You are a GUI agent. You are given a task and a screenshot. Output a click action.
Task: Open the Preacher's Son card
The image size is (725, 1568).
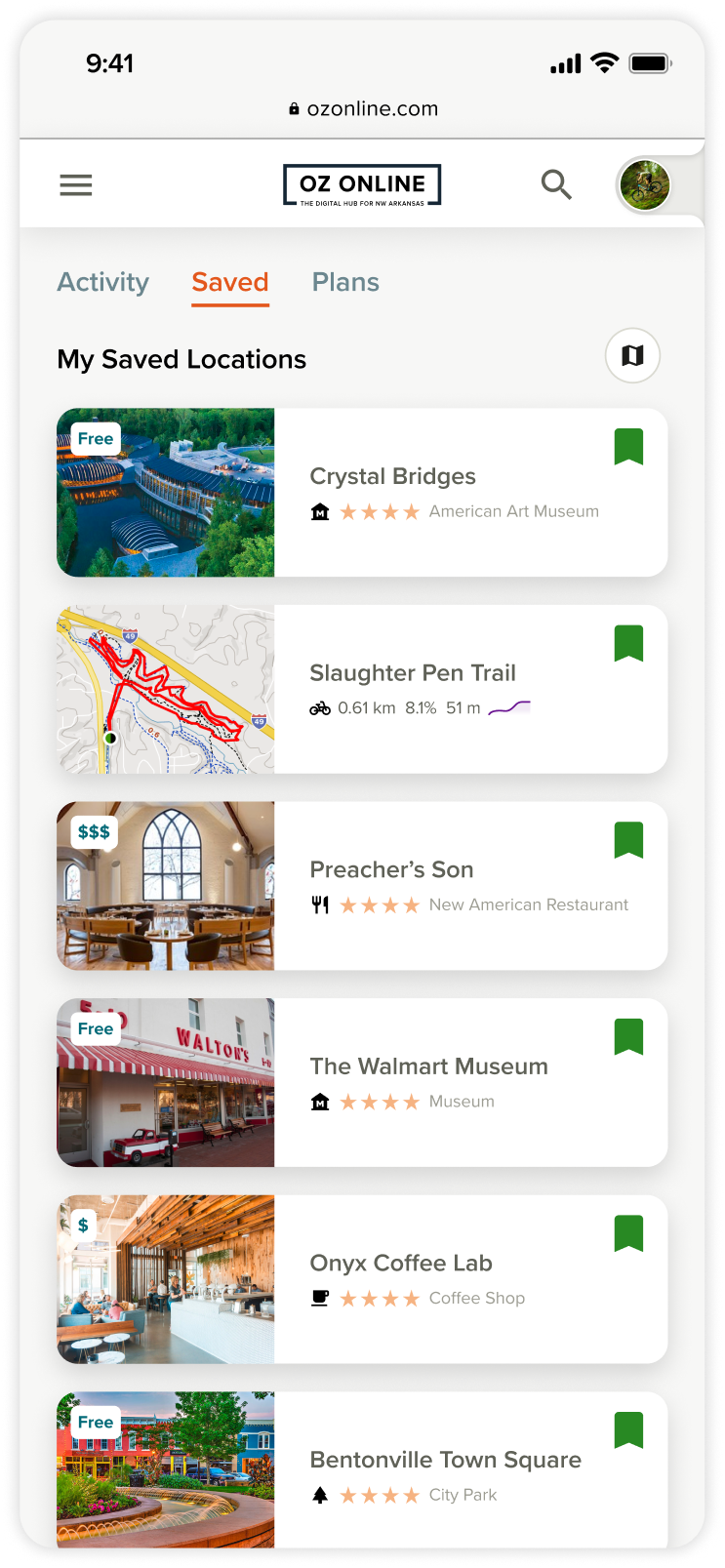click(x=391, y=869)
